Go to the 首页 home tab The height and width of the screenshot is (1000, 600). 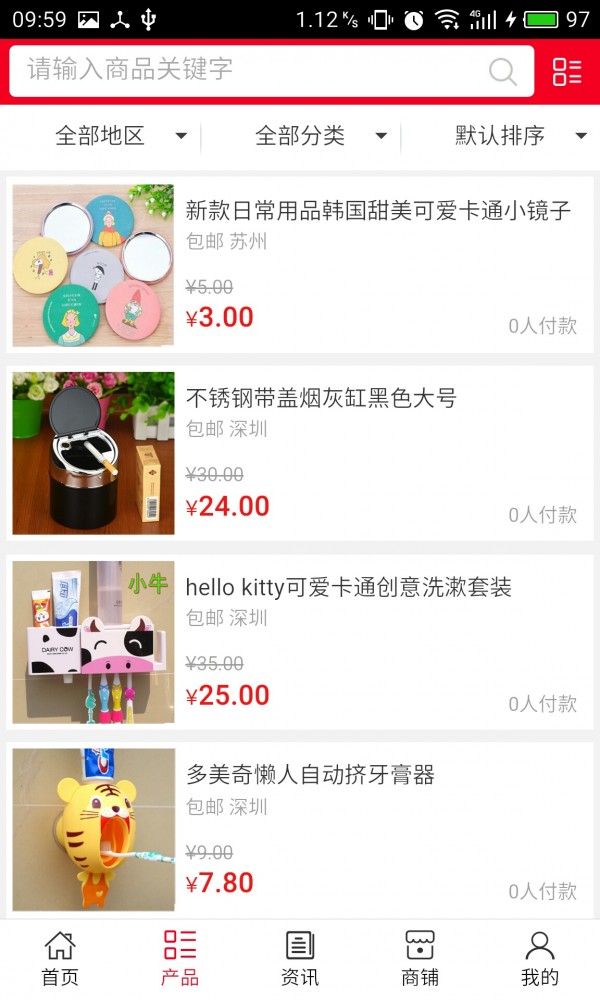60,958
